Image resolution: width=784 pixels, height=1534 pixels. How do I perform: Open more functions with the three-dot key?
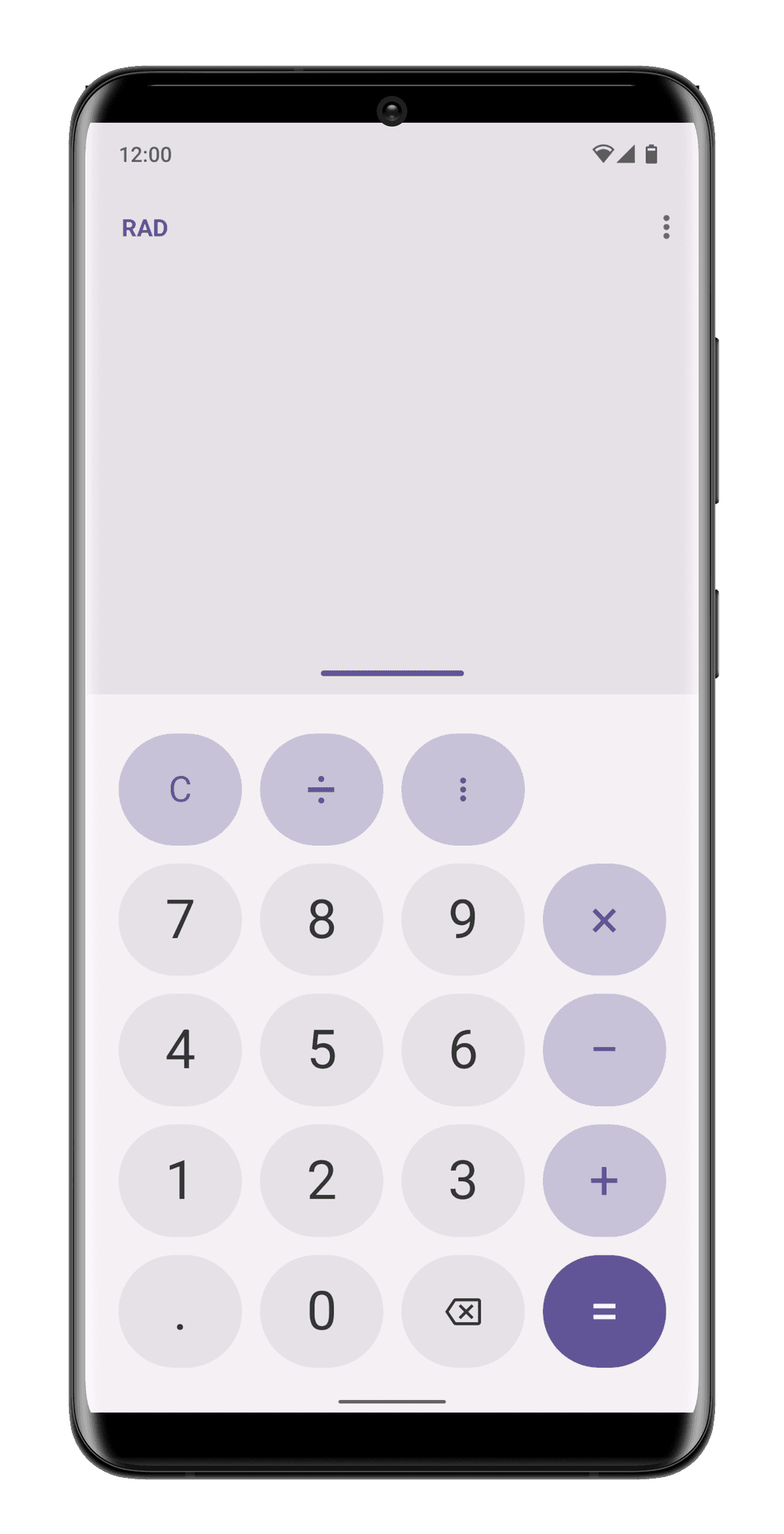(x=463, y=789)
